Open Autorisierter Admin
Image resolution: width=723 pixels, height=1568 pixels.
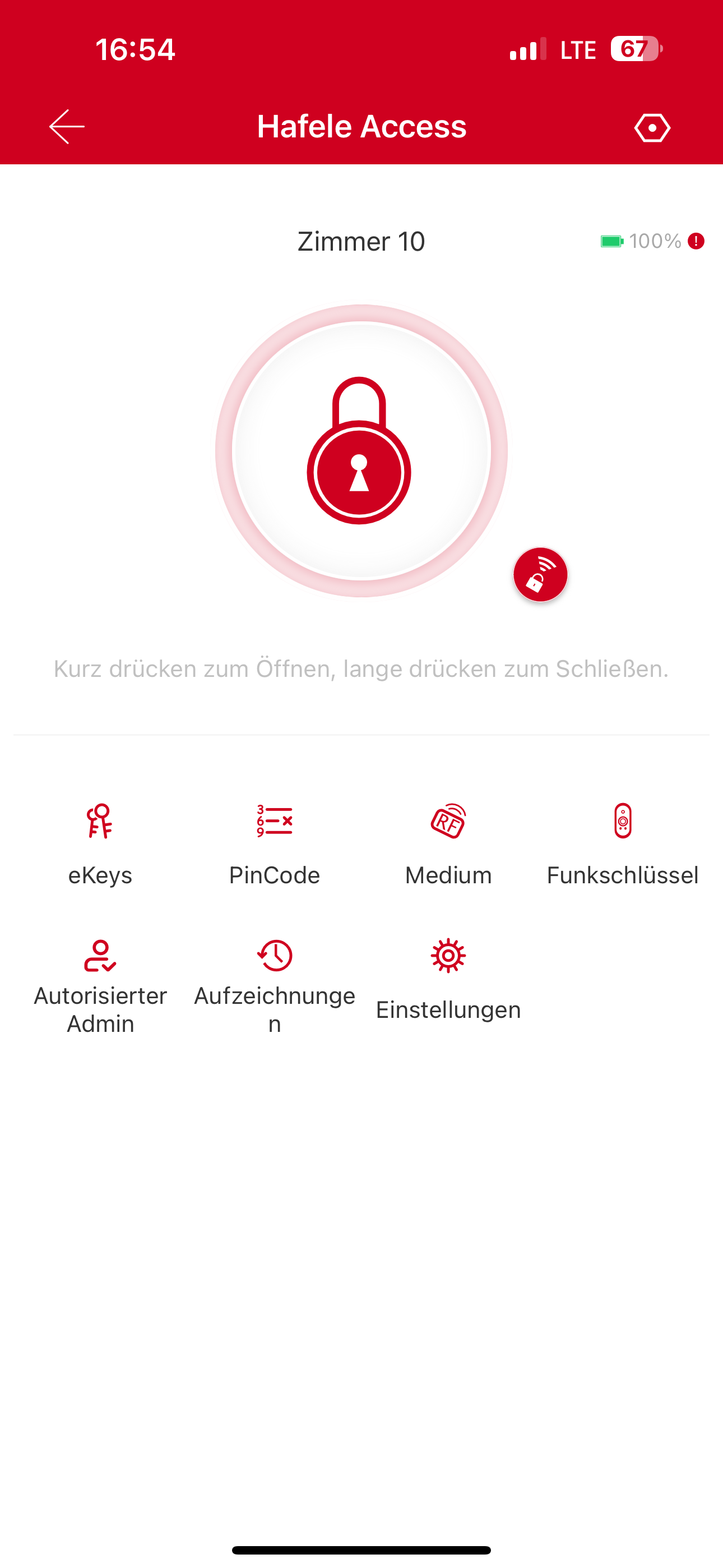pos(100,985)
